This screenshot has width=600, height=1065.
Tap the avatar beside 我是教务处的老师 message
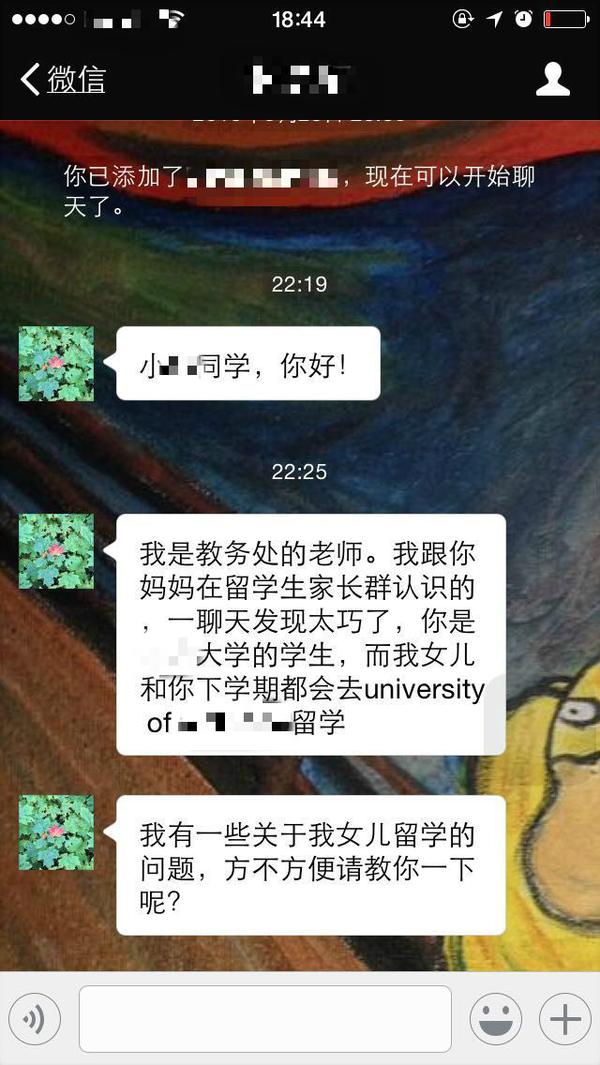56,551
